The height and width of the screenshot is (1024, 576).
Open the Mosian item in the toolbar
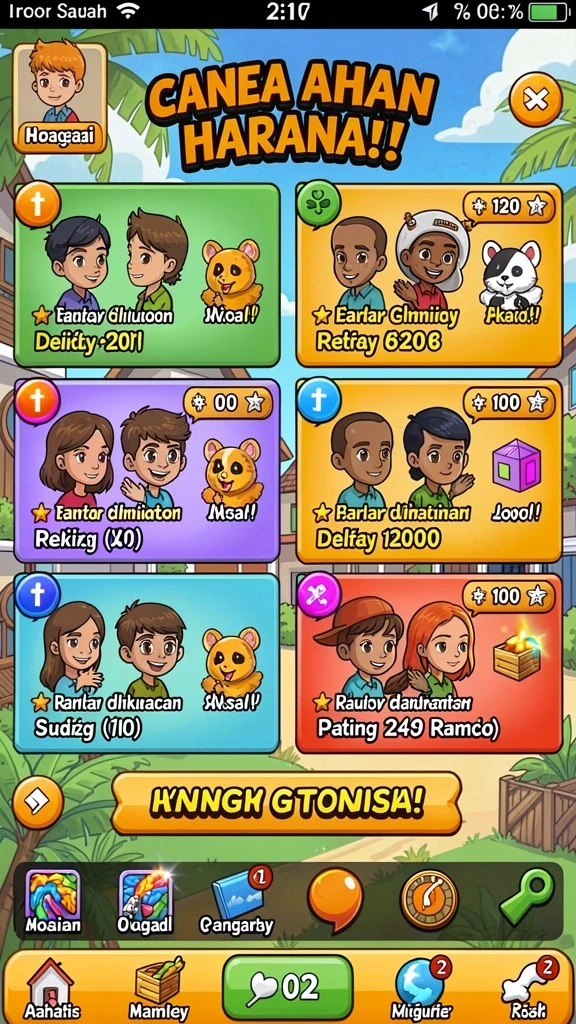tap(53, 901)
